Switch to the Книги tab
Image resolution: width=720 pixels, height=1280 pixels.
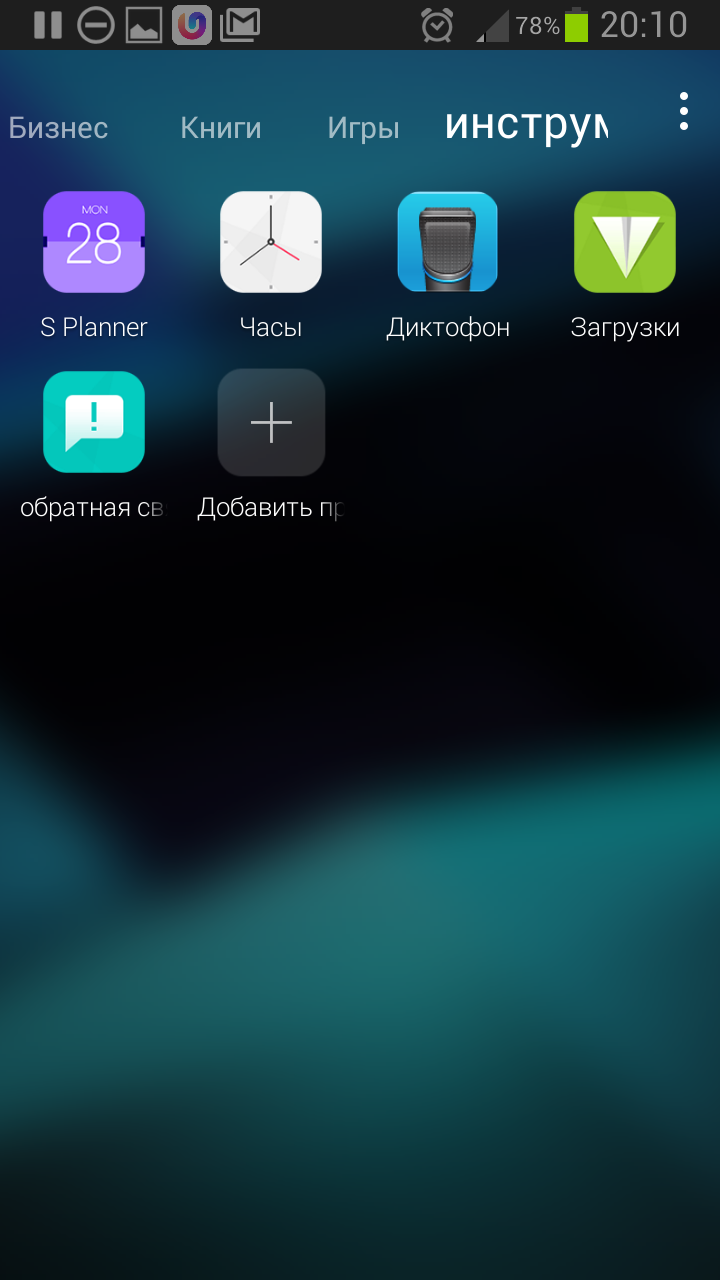(220, 128)
